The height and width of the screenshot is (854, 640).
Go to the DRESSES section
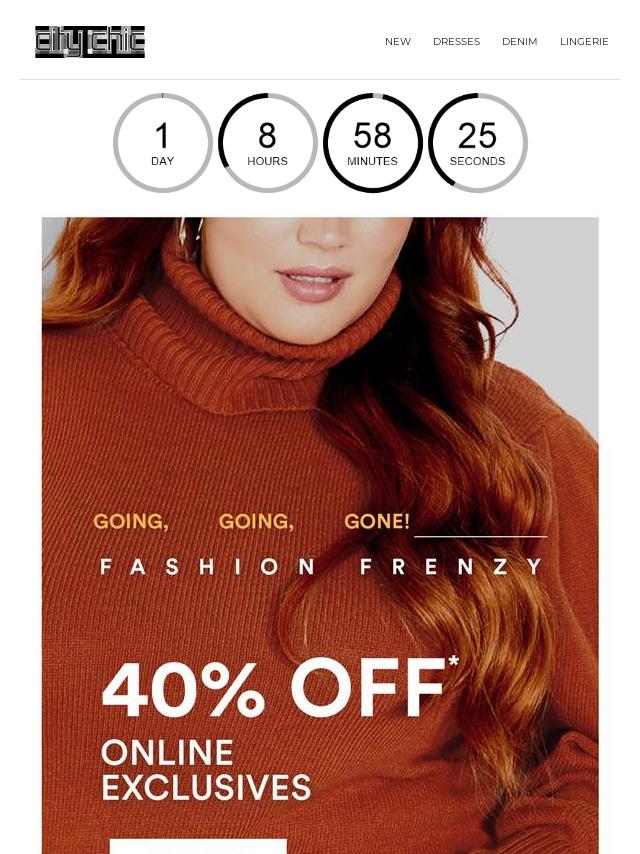(456, 42)
